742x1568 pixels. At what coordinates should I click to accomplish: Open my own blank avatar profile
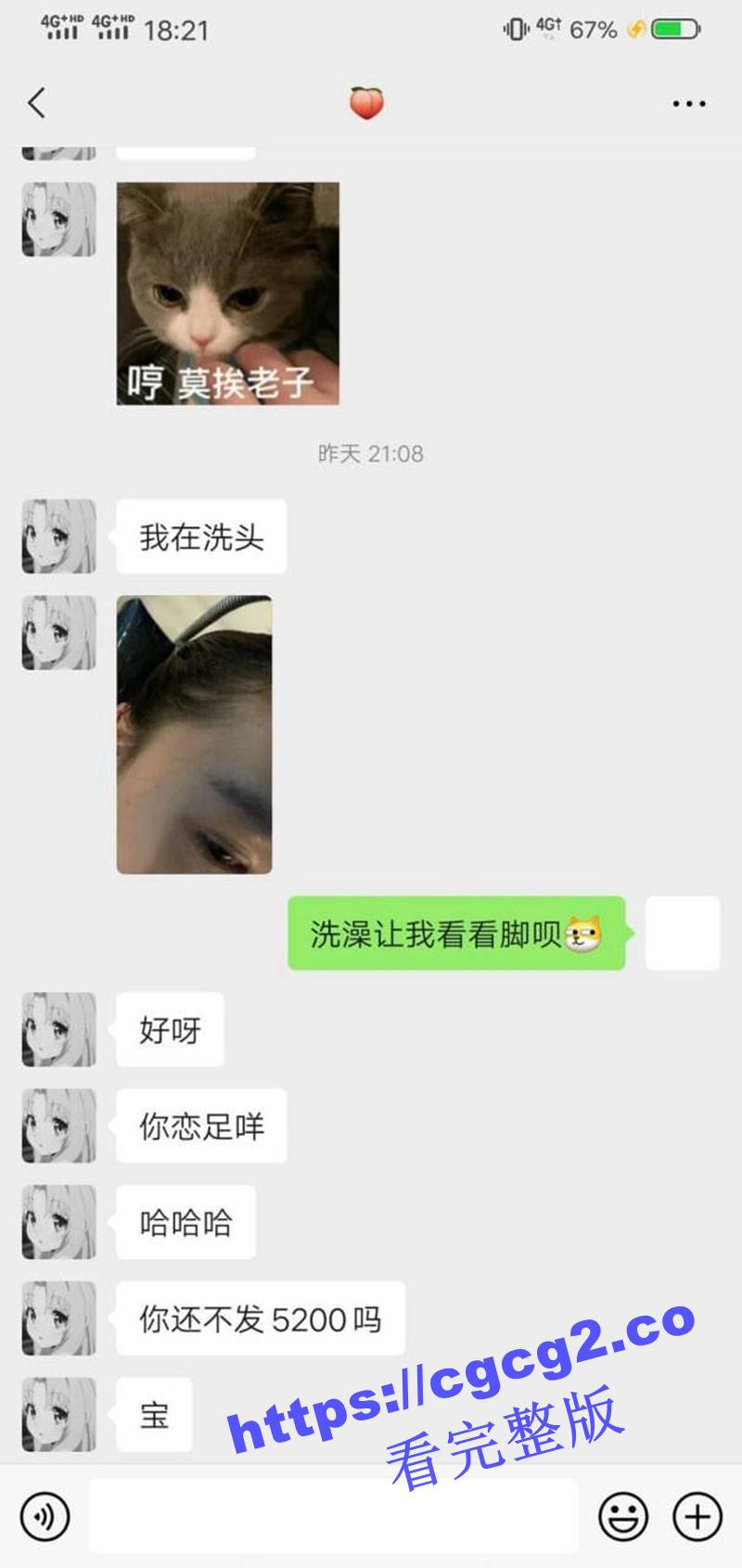click(682, 933)
